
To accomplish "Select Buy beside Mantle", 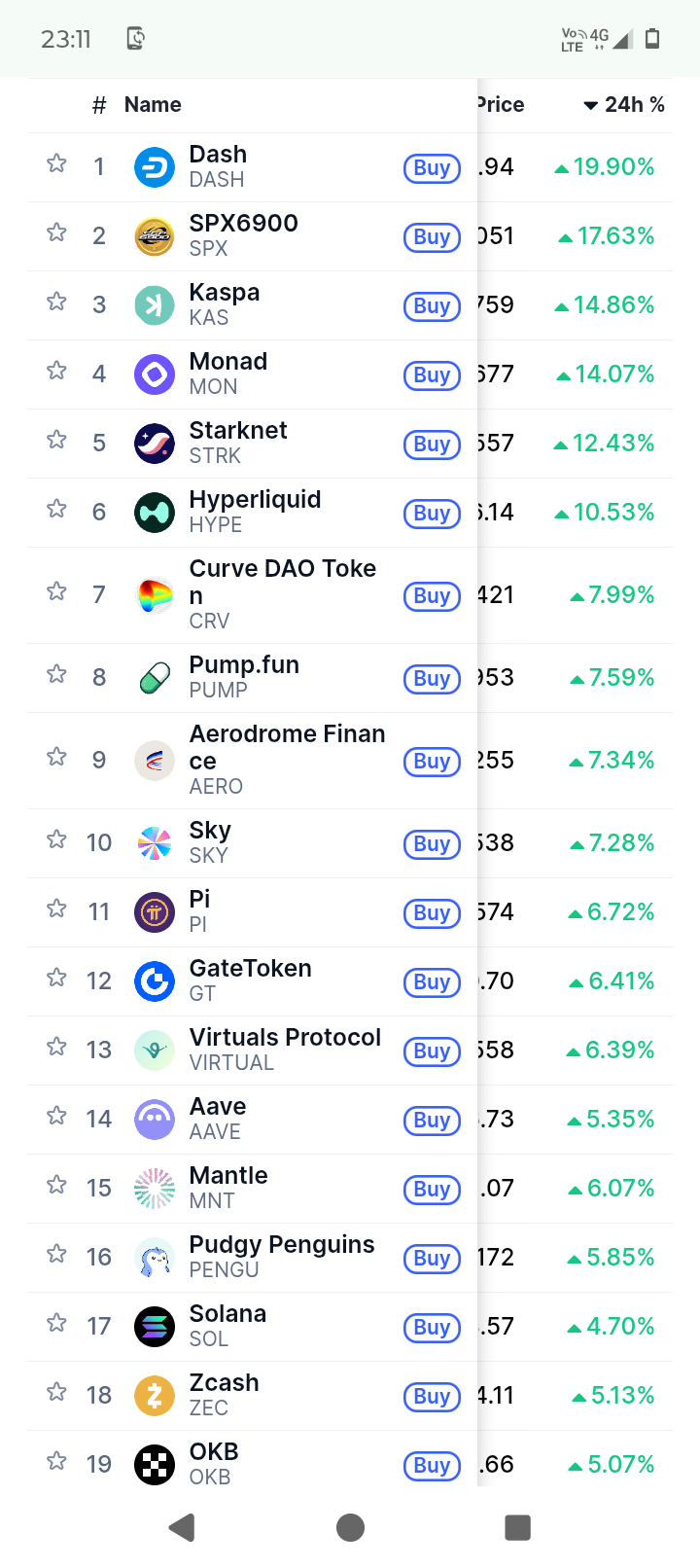I will pyautogui.click(x=432, y=1189).
